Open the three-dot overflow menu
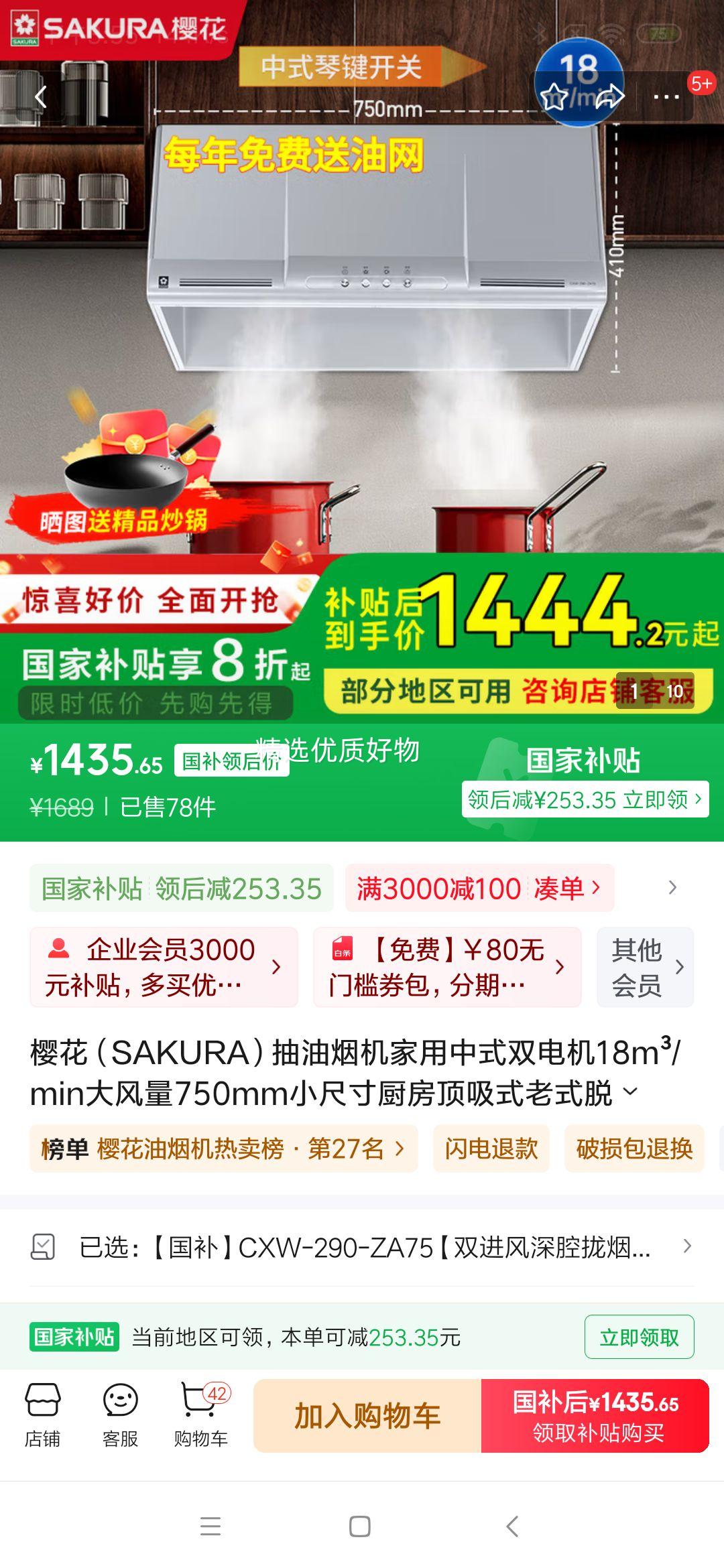 click(666, 98)
